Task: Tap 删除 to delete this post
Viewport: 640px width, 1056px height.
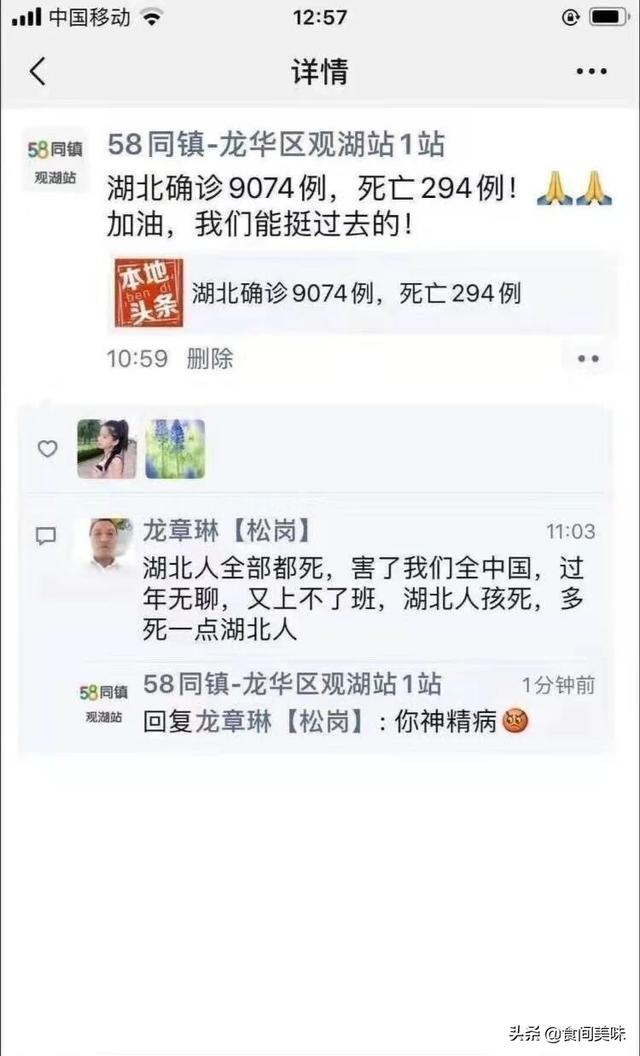Action: click(x=210, y=359)
